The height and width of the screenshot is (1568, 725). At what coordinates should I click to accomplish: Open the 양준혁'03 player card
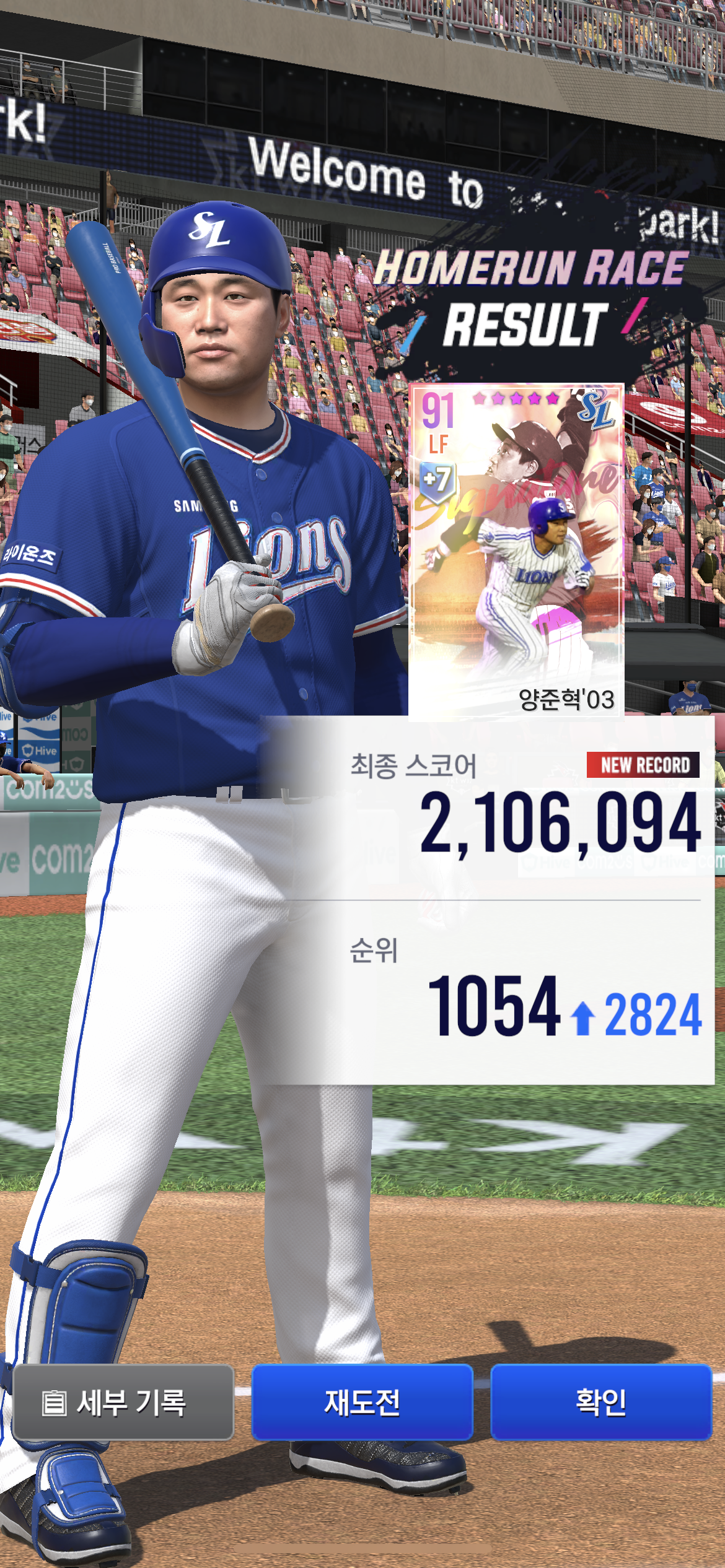pos(516,550)
